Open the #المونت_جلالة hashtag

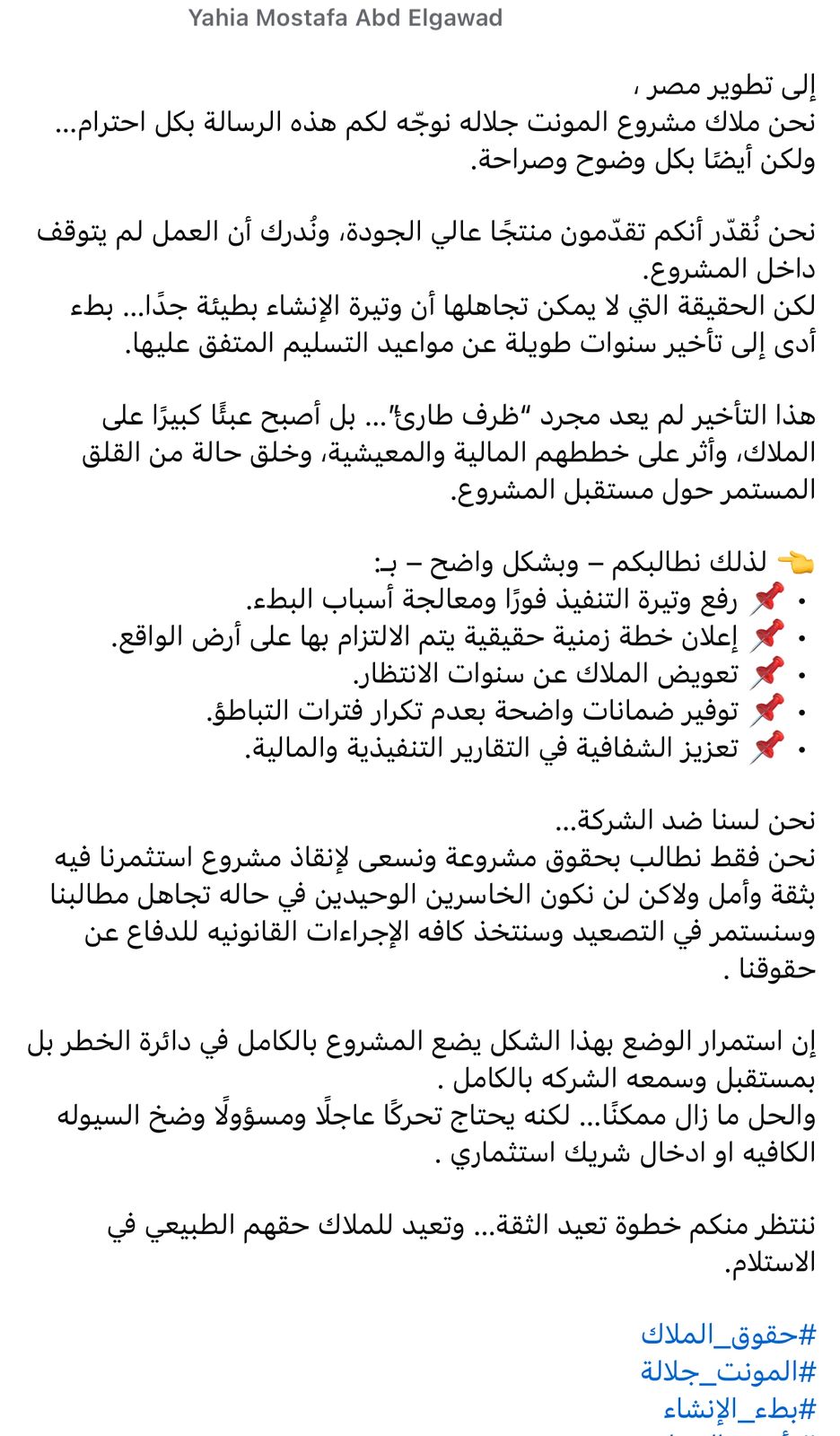point(728,1371)
